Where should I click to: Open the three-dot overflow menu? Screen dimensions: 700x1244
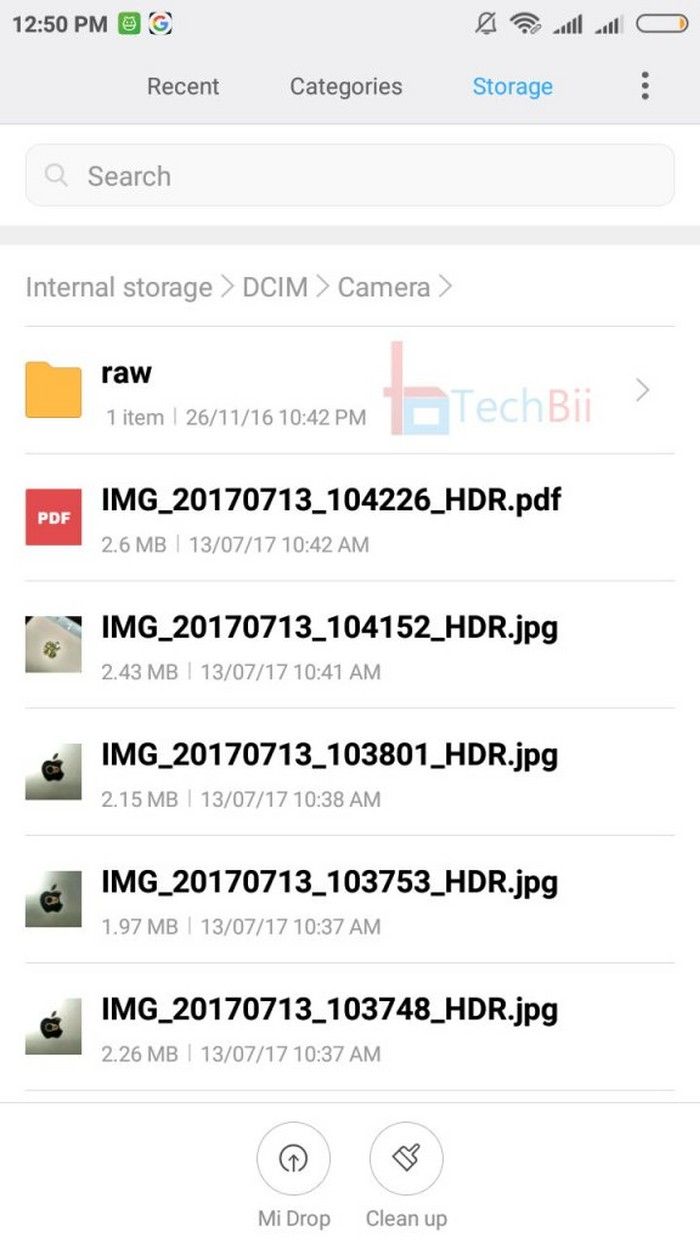(x=645, y=86)
